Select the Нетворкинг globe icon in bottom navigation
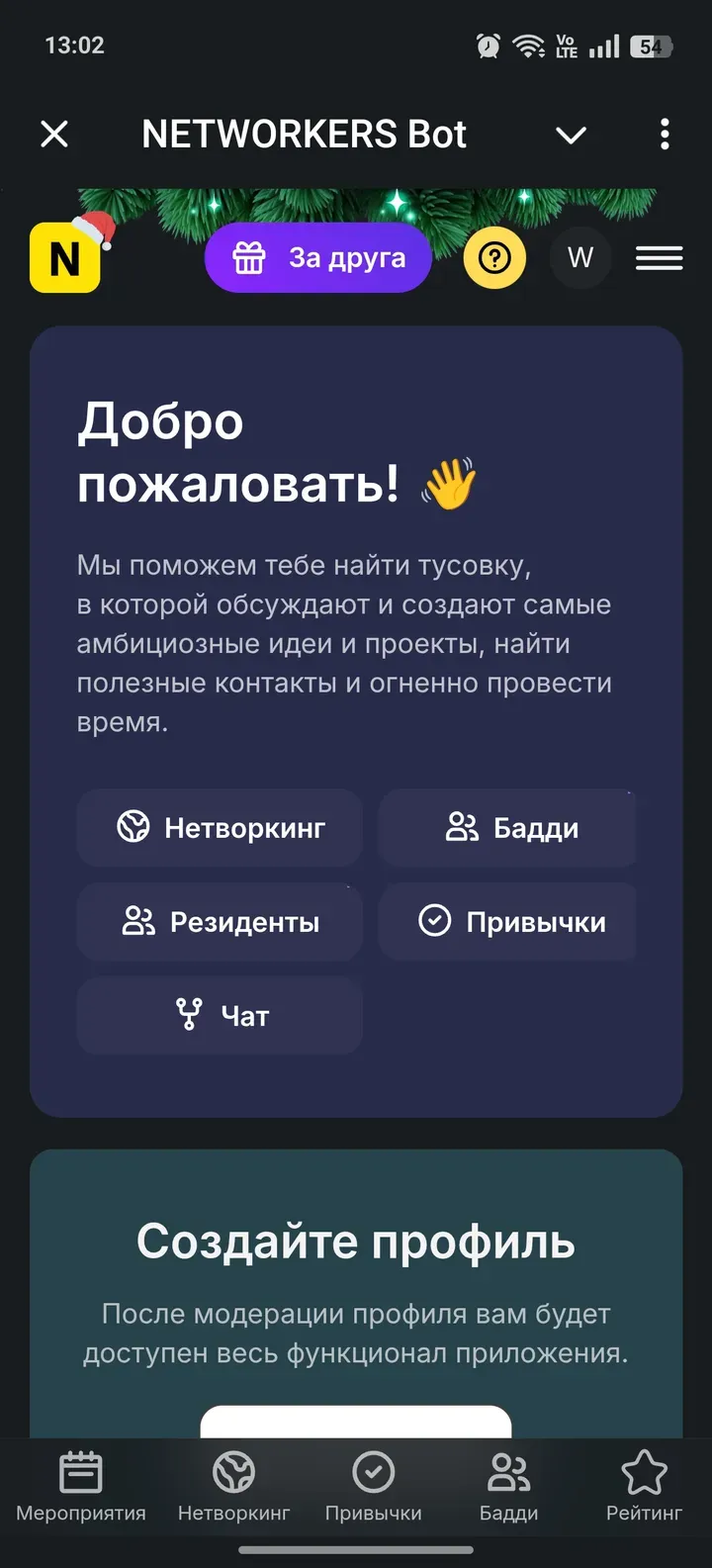Screen dimensions: 712x1568 click(233, 1471)
